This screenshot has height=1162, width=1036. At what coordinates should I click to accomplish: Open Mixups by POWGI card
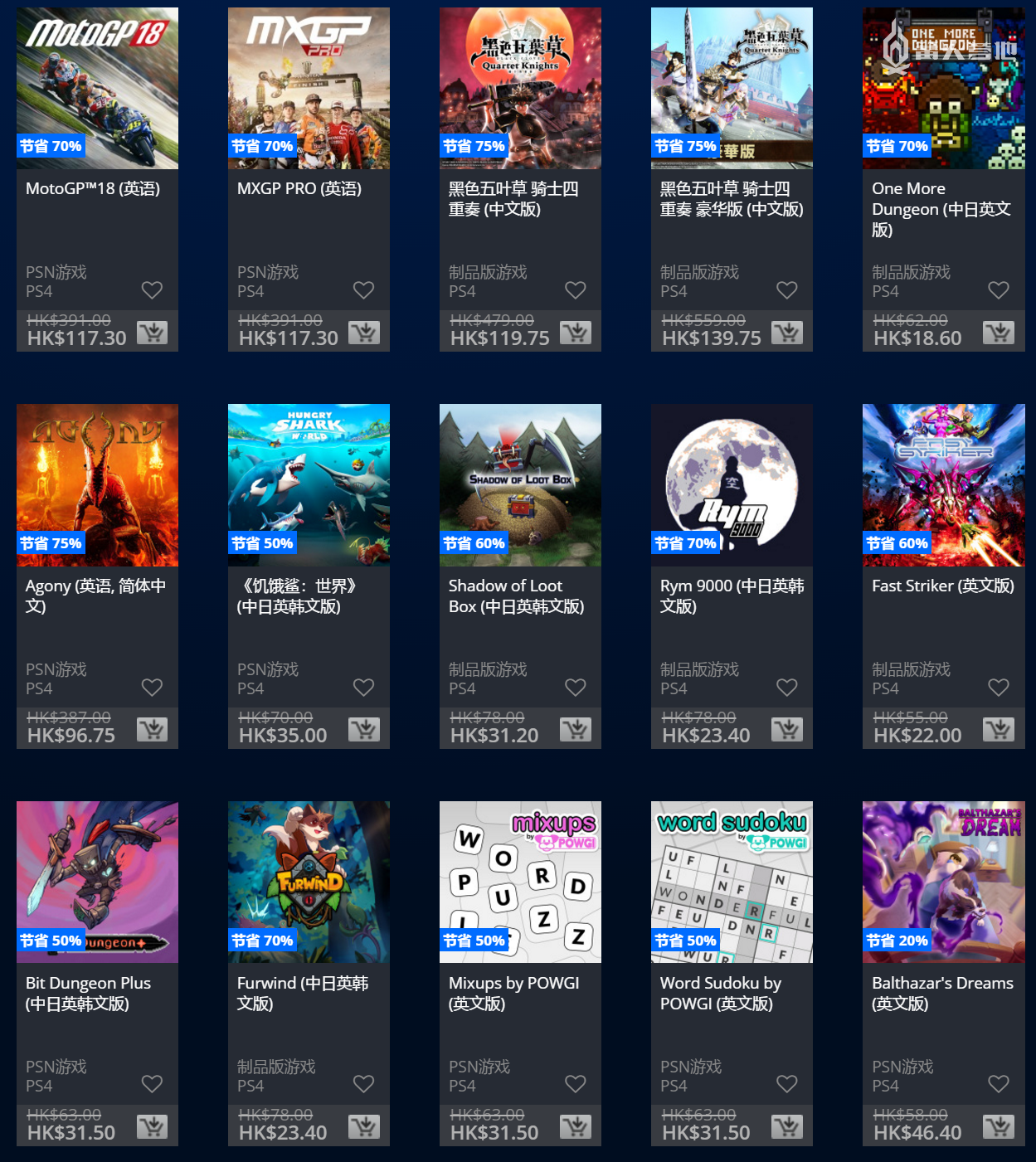click(x=520, y=882)
